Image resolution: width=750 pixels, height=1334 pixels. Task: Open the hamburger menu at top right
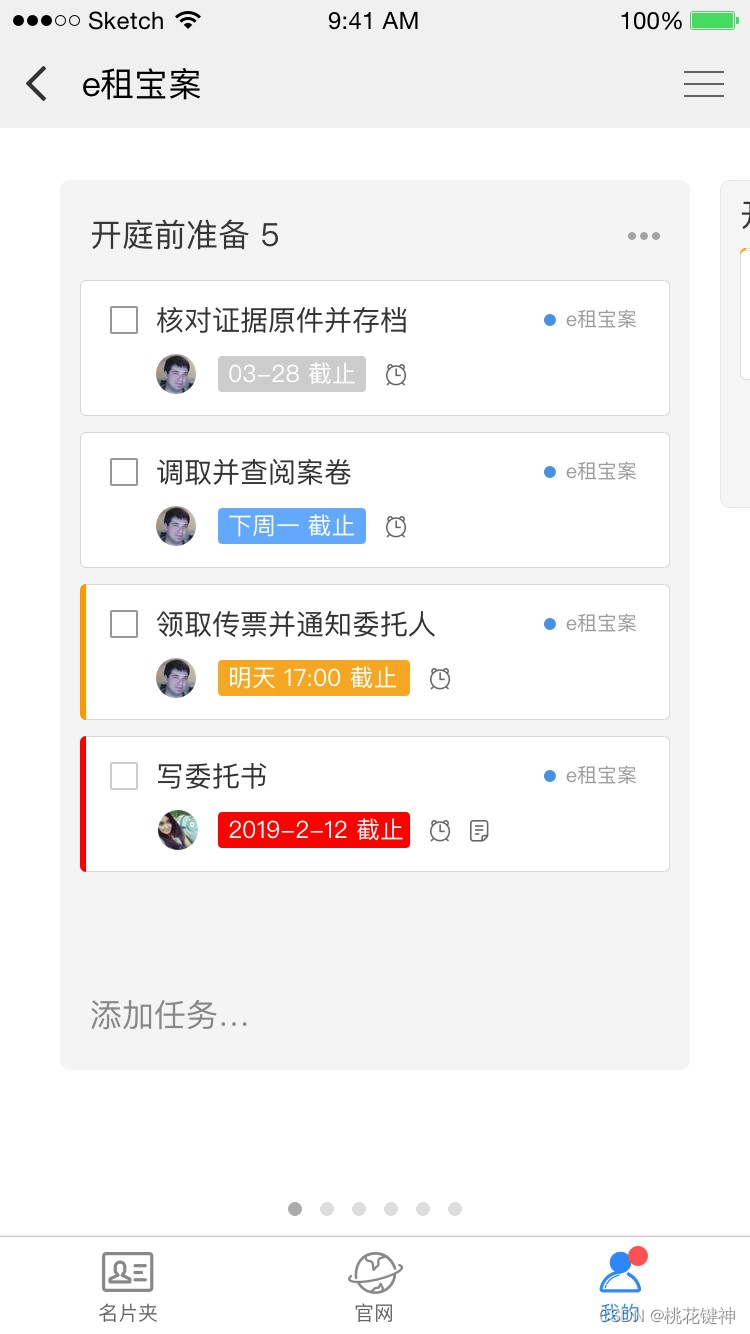coord(704,84)
